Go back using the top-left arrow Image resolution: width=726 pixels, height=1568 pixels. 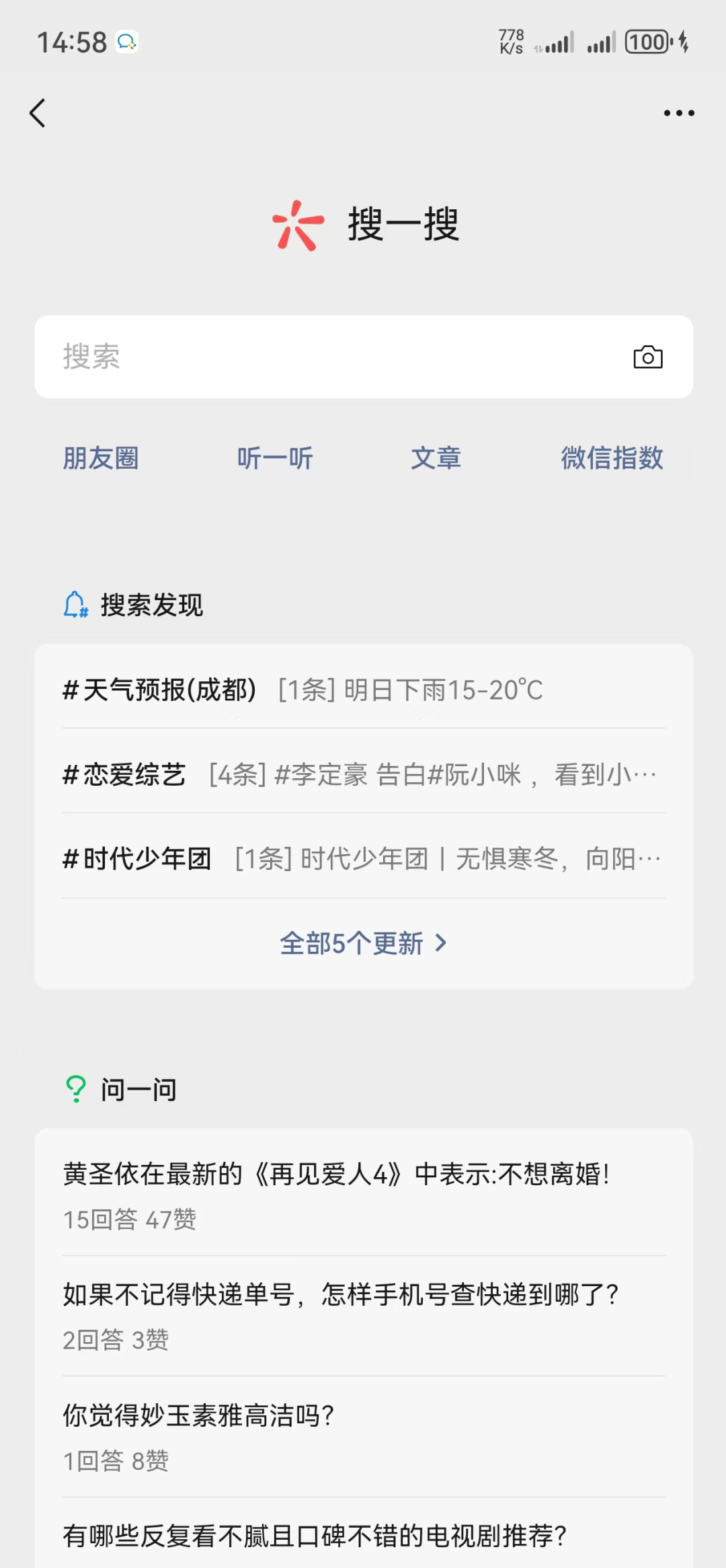(38, 113)
